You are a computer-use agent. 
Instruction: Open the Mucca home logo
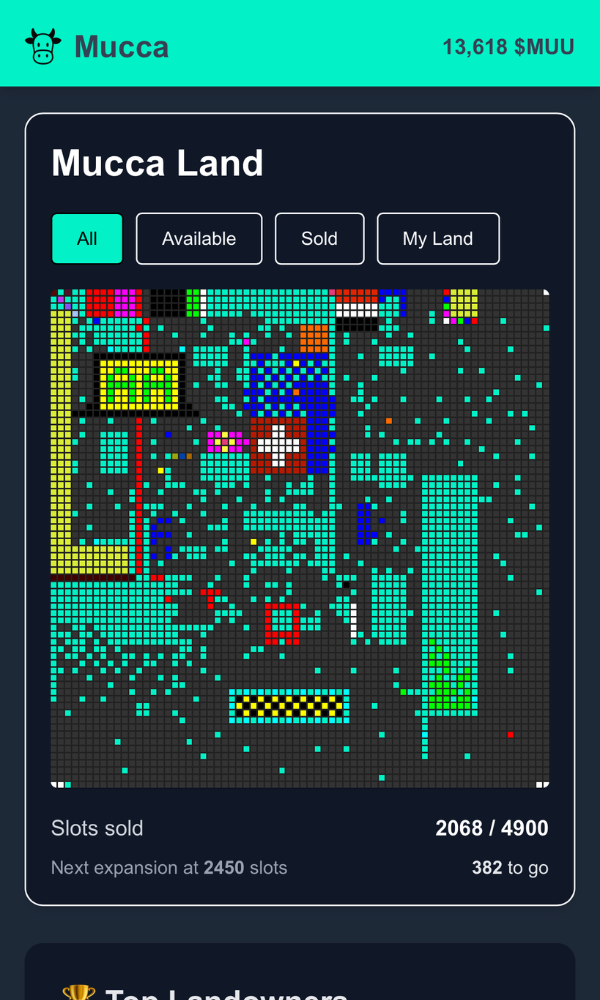point(96,46)
